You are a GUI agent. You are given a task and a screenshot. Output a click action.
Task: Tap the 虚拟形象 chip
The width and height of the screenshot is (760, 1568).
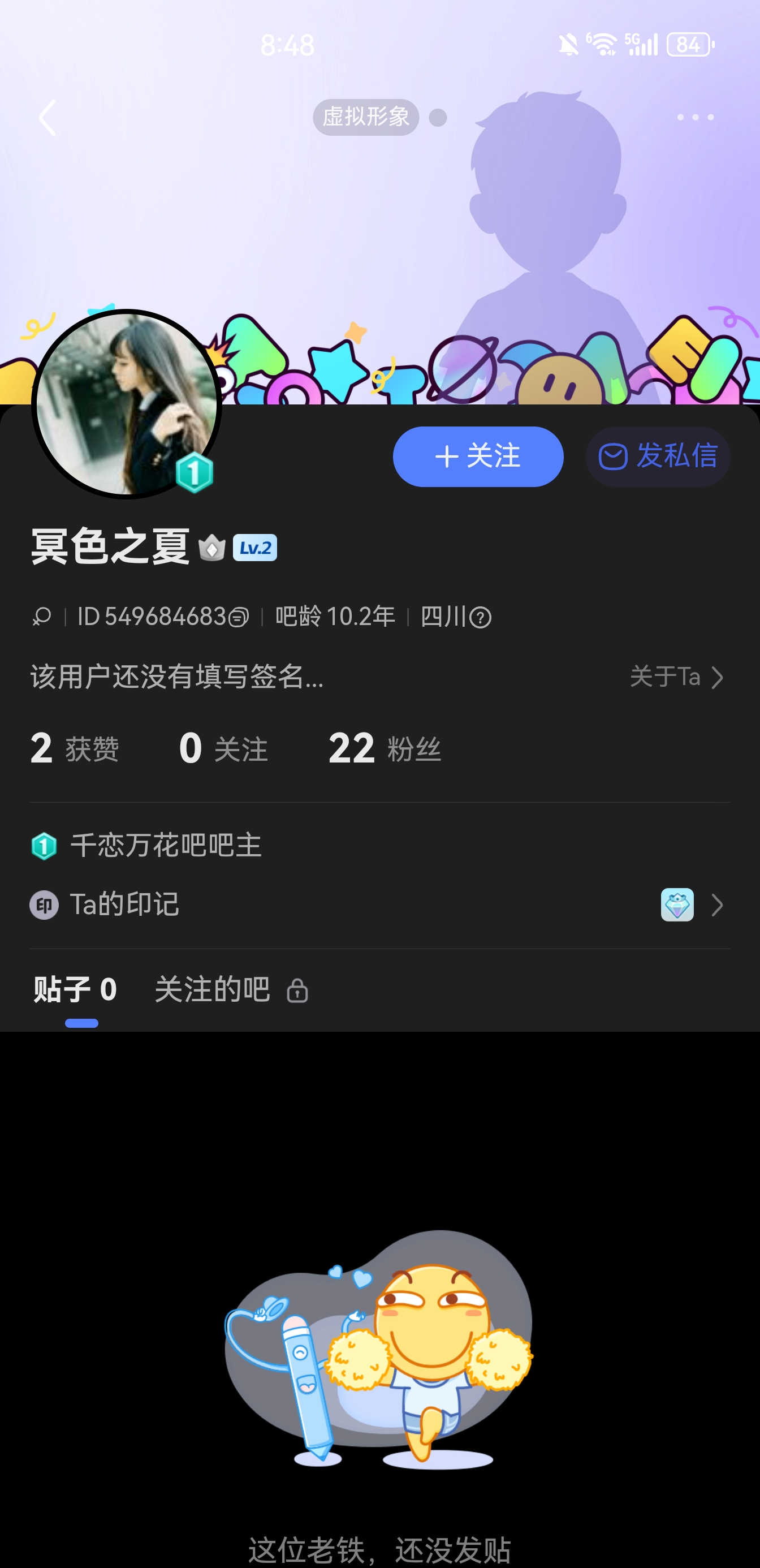click(x=366, y=117)
